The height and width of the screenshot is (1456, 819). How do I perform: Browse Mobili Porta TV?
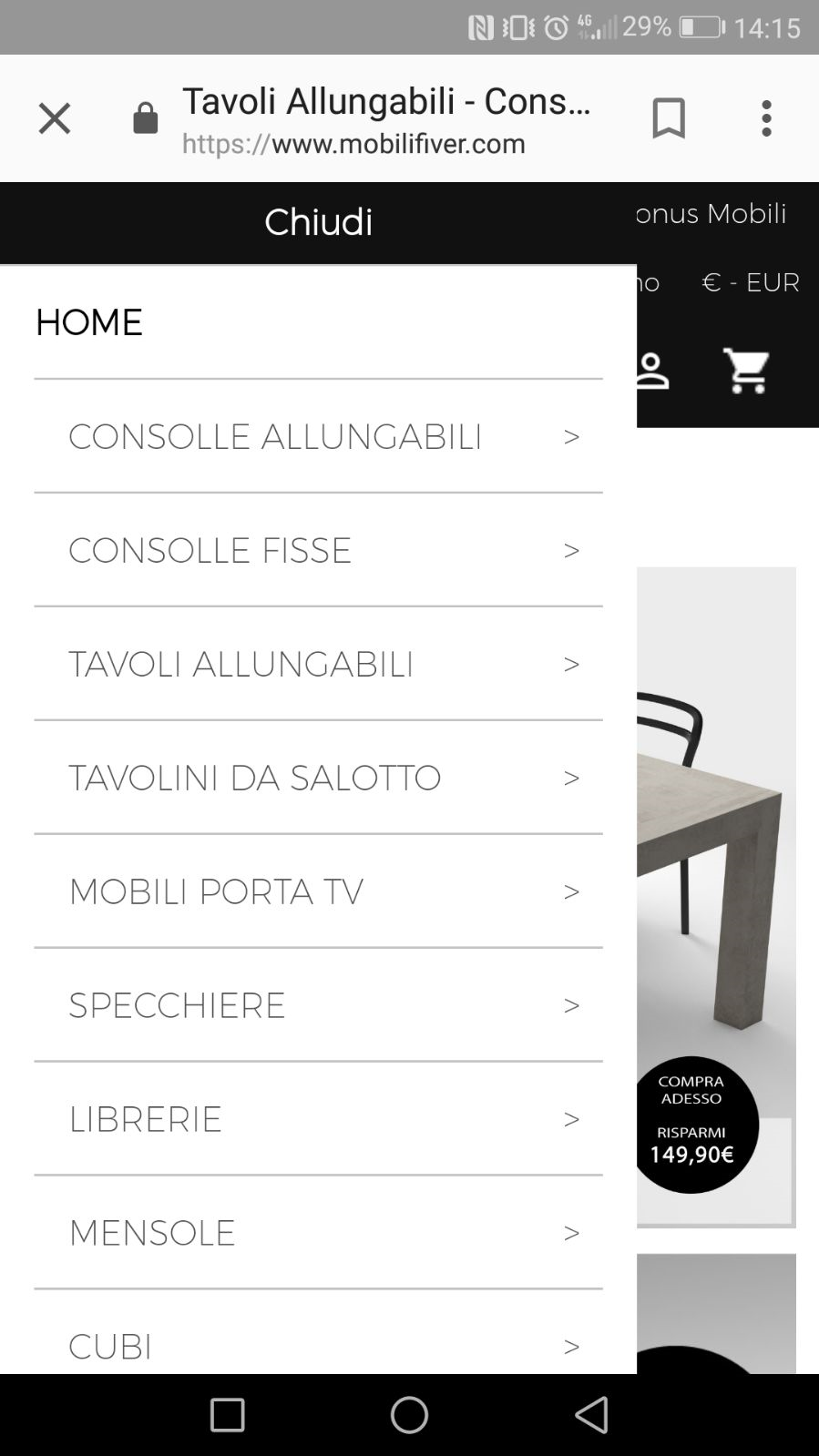(x=216, y=892)
